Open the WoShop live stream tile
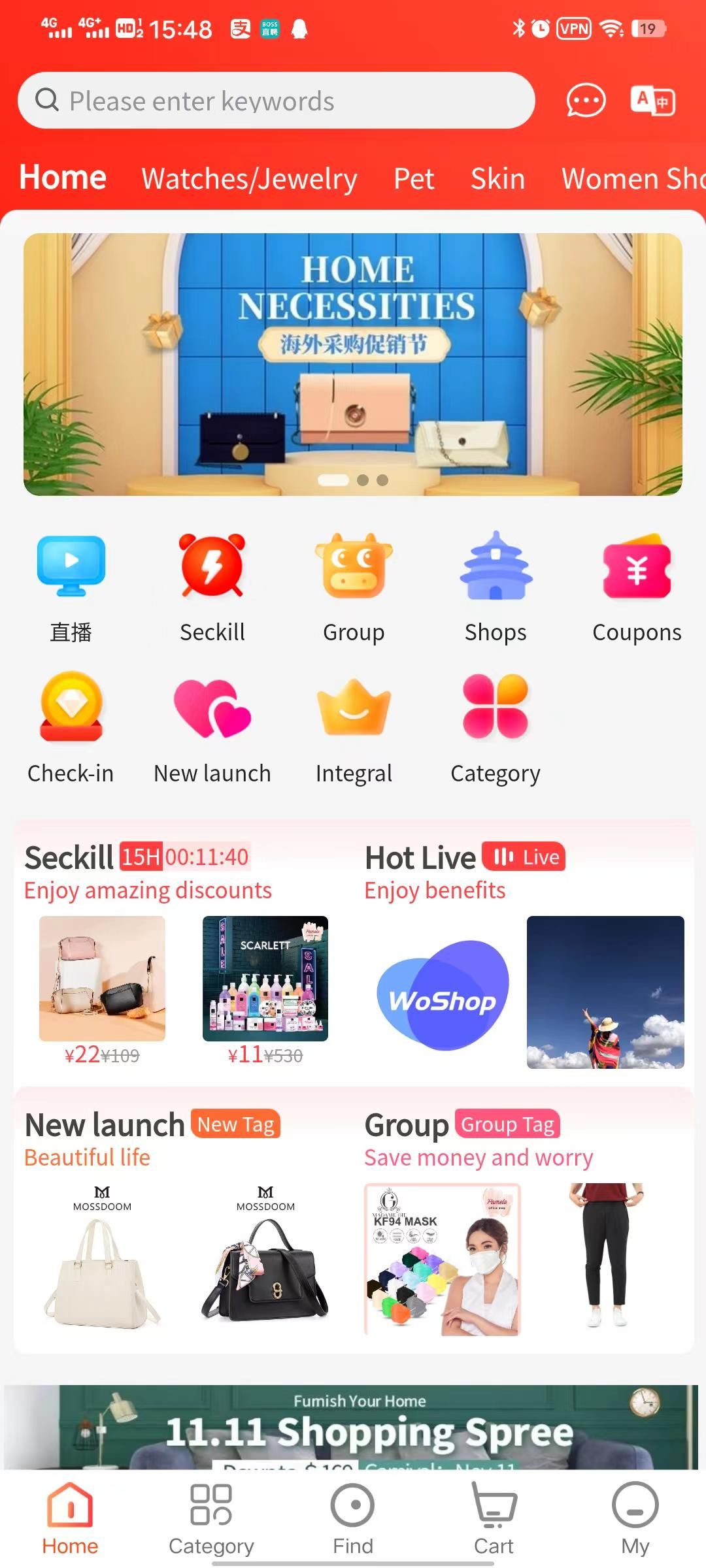The width and height of the screenshot is (706, 1568). 443,993
